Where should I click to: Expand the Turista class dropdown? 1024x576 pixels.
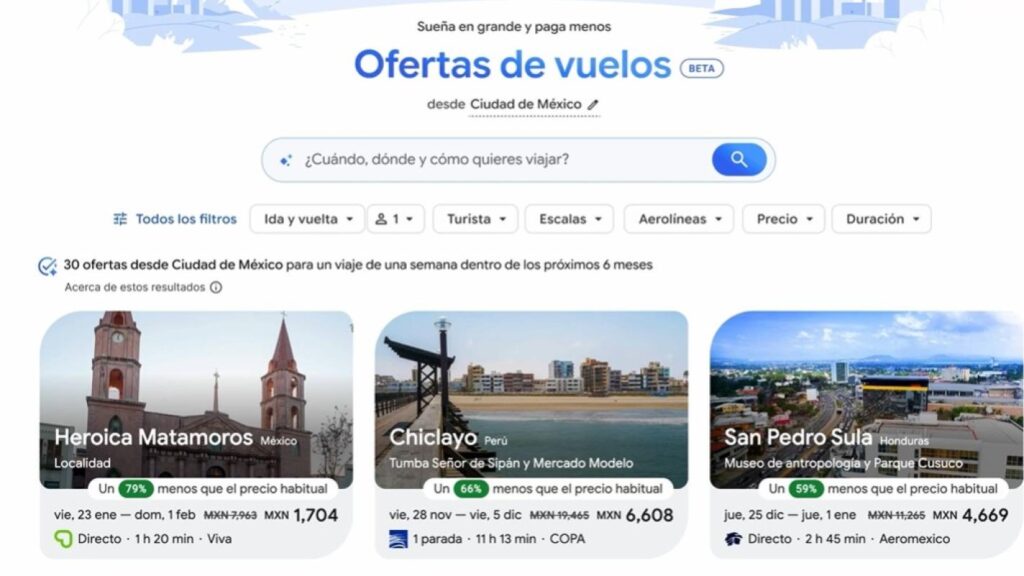coord(476,219)
